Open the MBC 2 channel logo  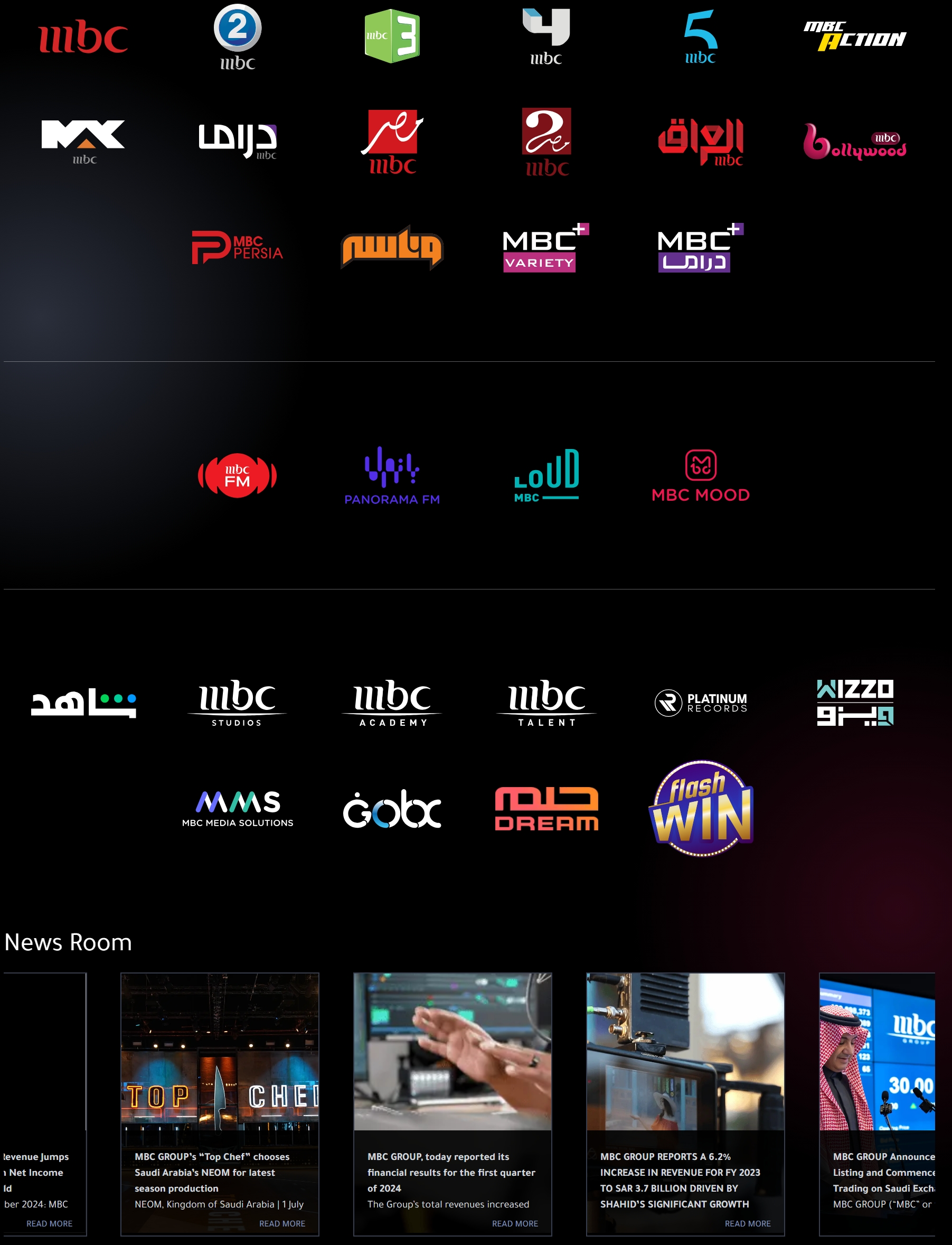point(238,38)
